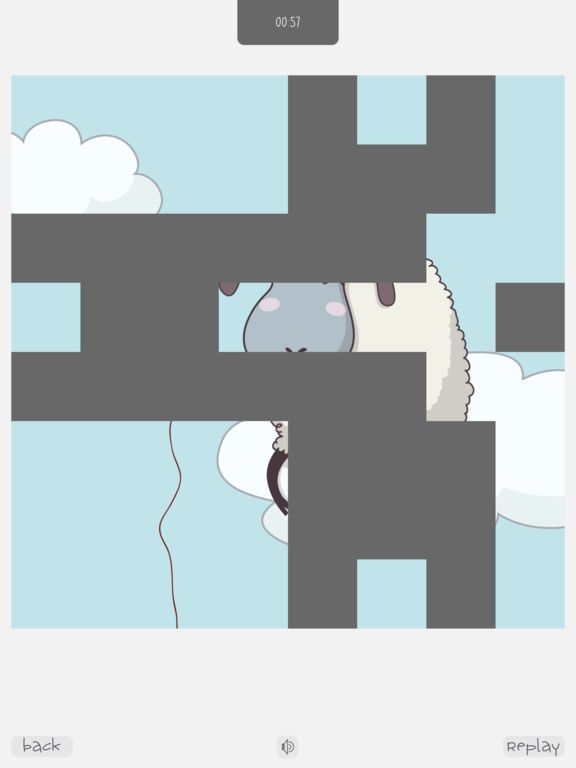The image size is (576, 768).
Task: Tap replay to restart the puzzle
Action: (x=533, y=746)
